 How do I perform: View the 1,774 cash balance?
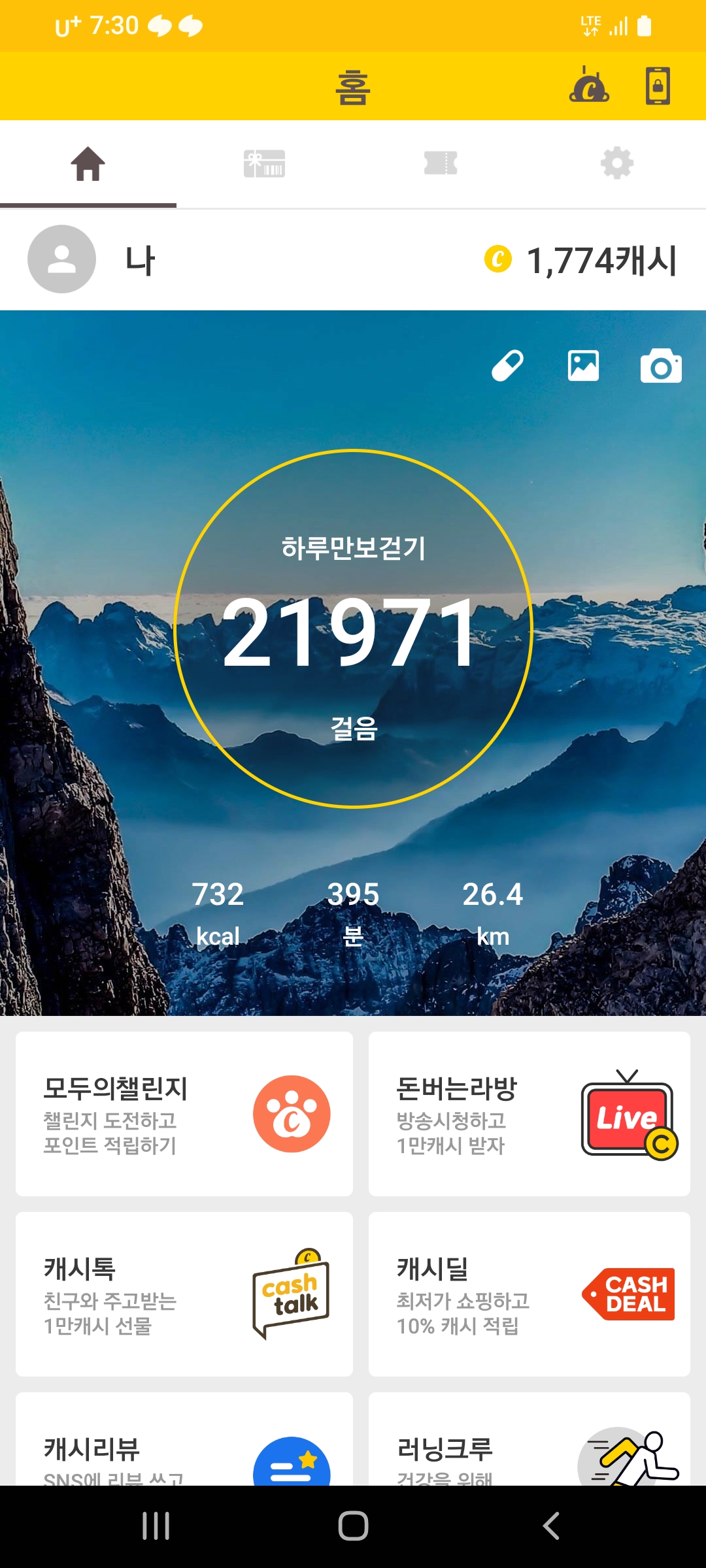click(580, 260)
